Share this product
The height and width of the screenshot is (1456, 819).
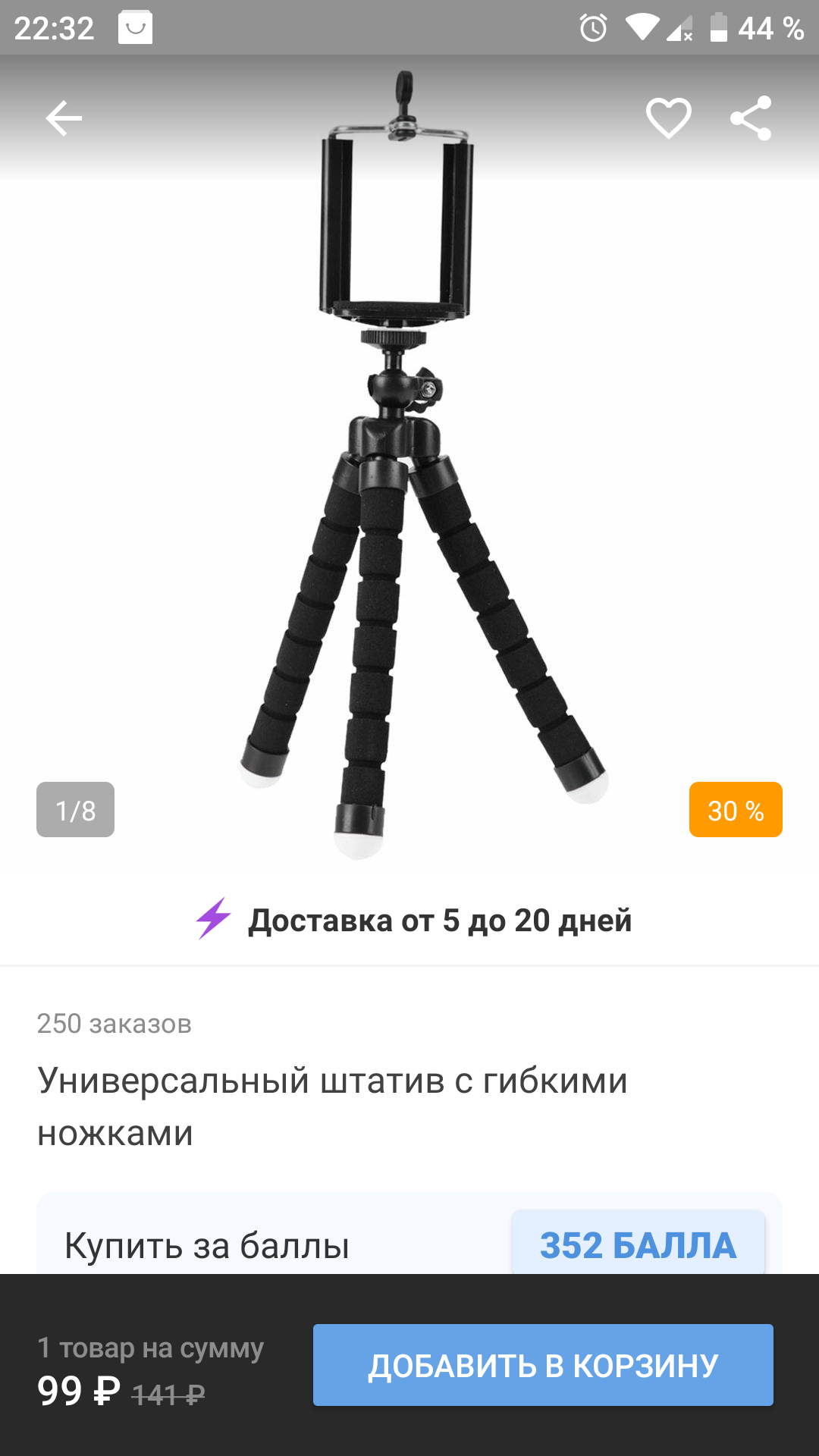(751, 118)
